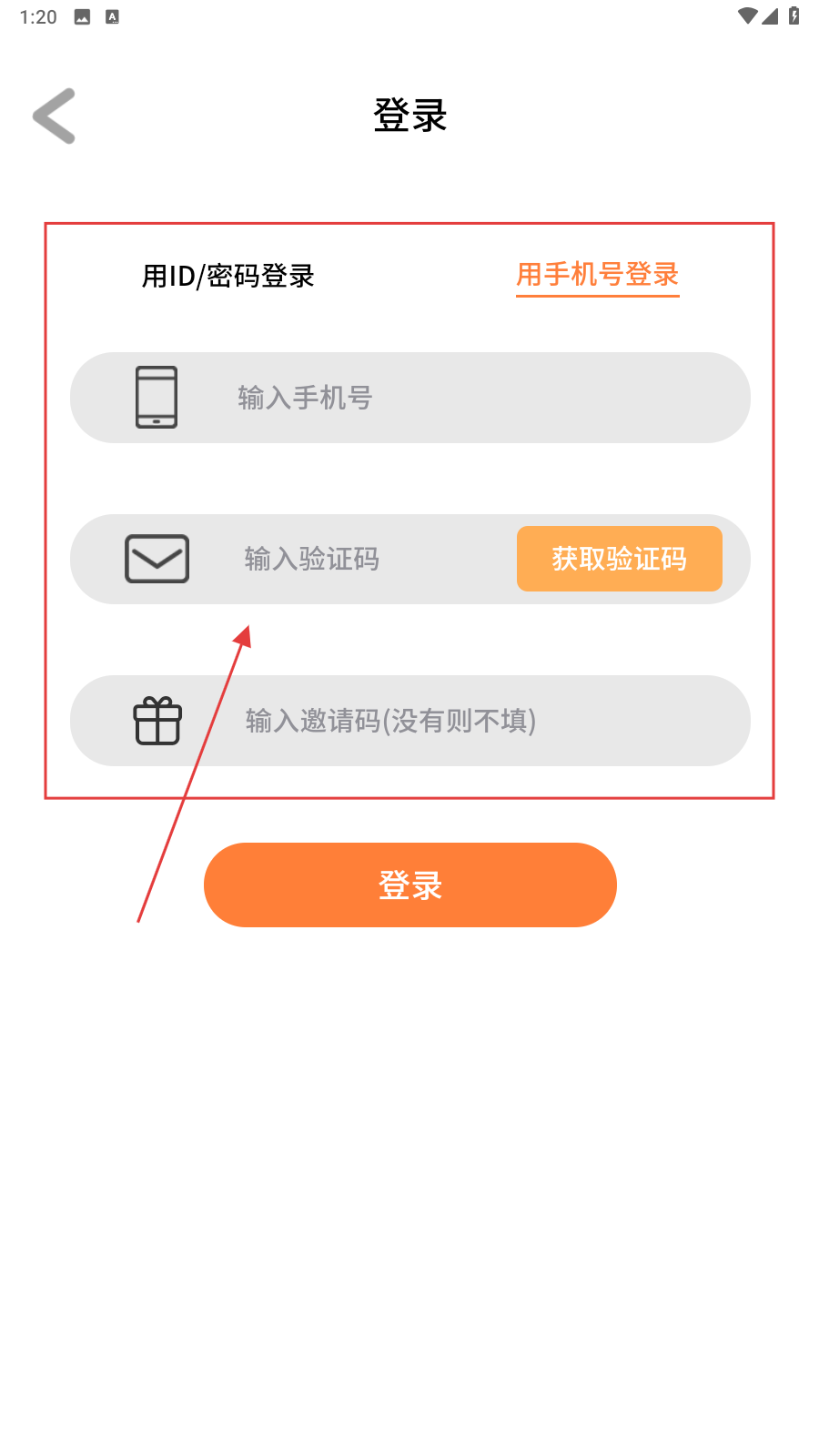Focus the 输入手机号 phone number field
The width and height of the screenshot is (819, 1456).
[x=455, y=398]
